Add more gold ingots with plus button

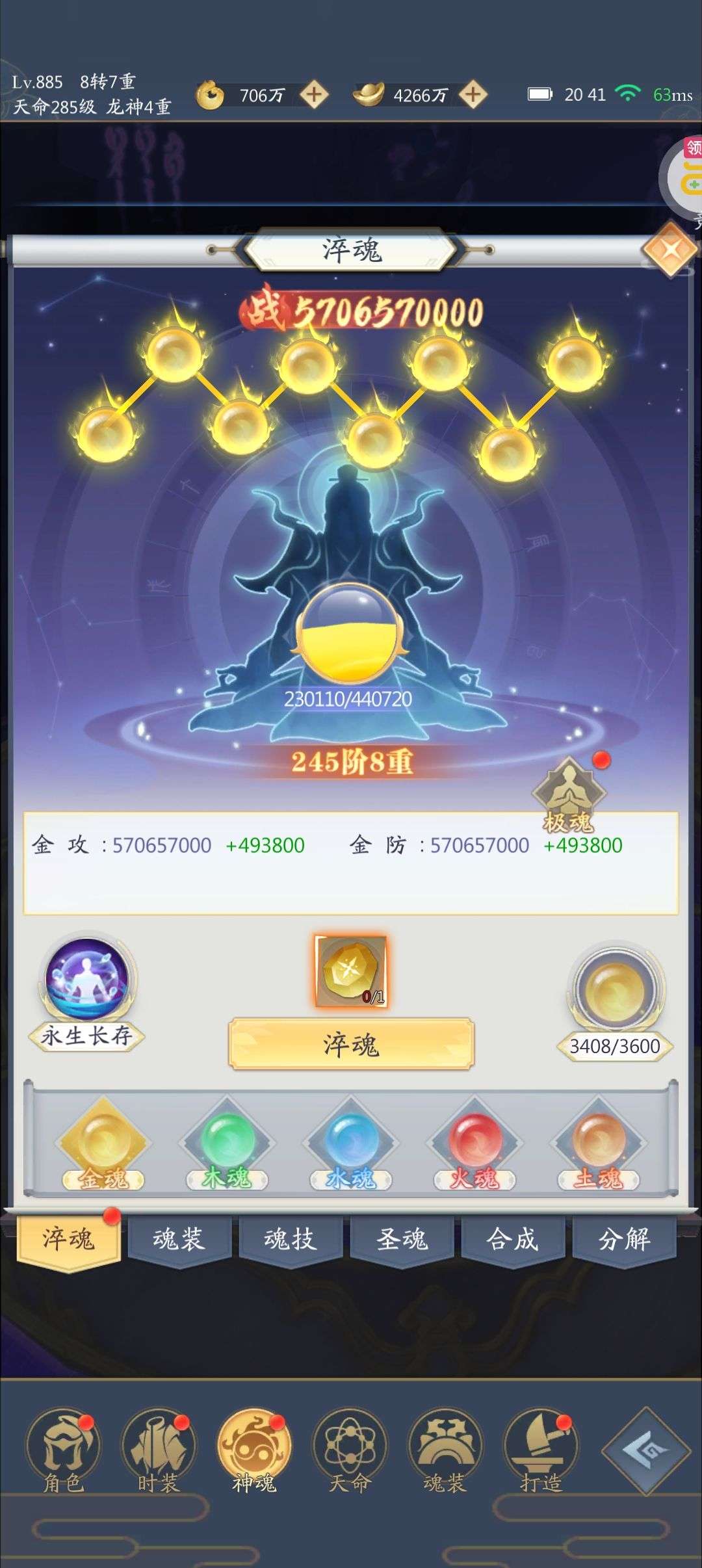[473, 95]
